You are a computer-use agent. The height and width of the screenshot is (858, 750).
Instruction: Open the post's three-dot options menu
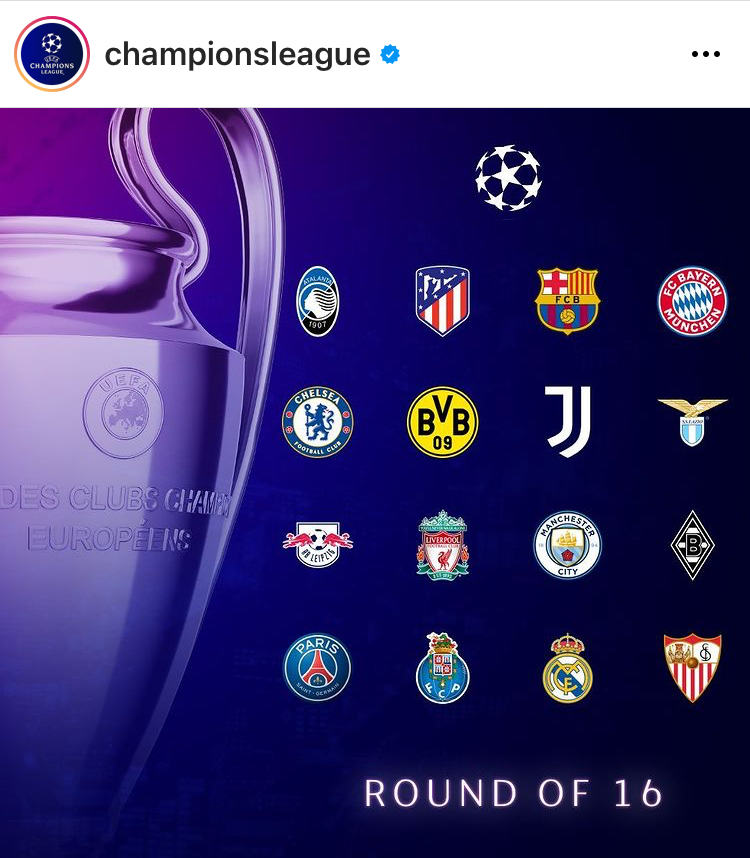pos(706,54)
